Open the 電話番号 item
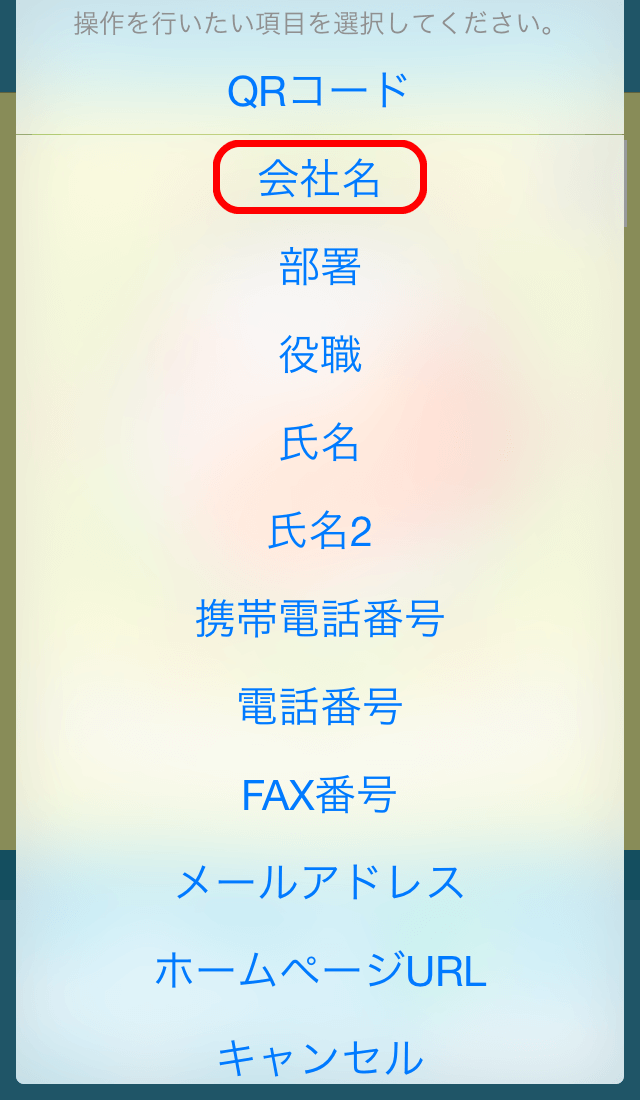The height and width of the screenshot is (1100, 640). pyautogui.click(x=319, y=707)
